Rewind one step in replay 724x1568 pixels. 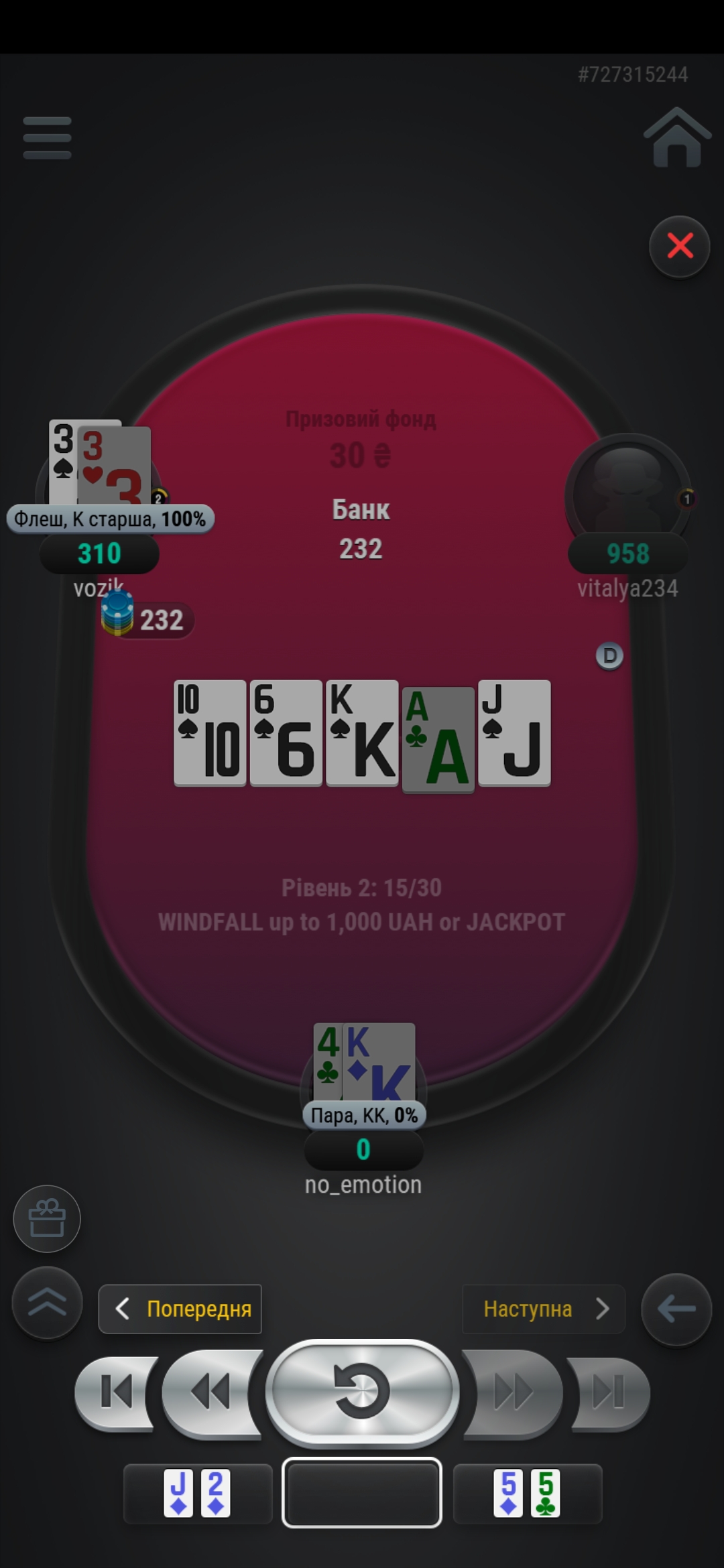point(212,1392)
